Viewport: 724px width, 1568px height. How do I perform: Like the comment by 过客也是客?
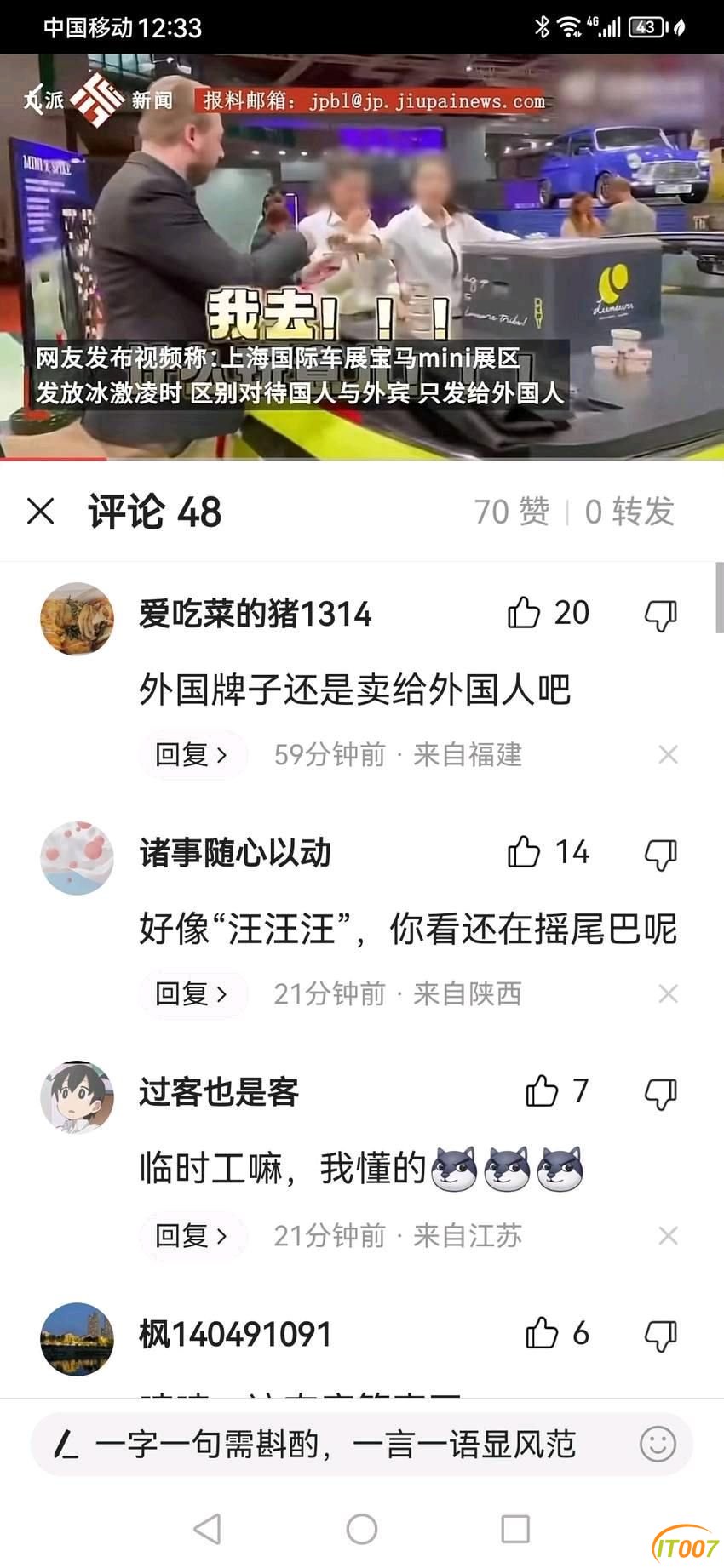coord(542,1091)
